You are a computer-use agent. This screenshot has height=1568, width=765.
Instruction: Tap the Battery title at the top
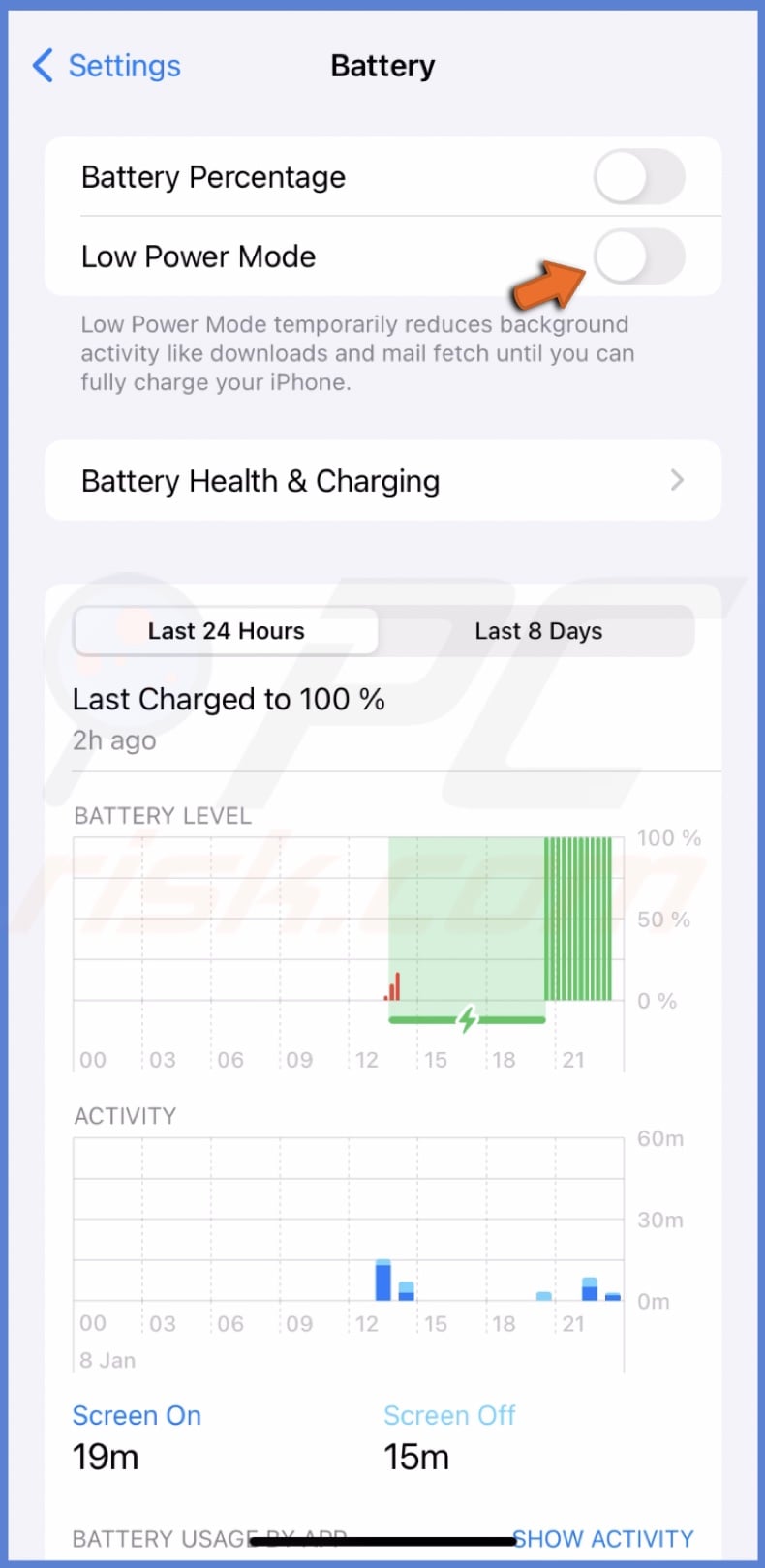(382, 66)
